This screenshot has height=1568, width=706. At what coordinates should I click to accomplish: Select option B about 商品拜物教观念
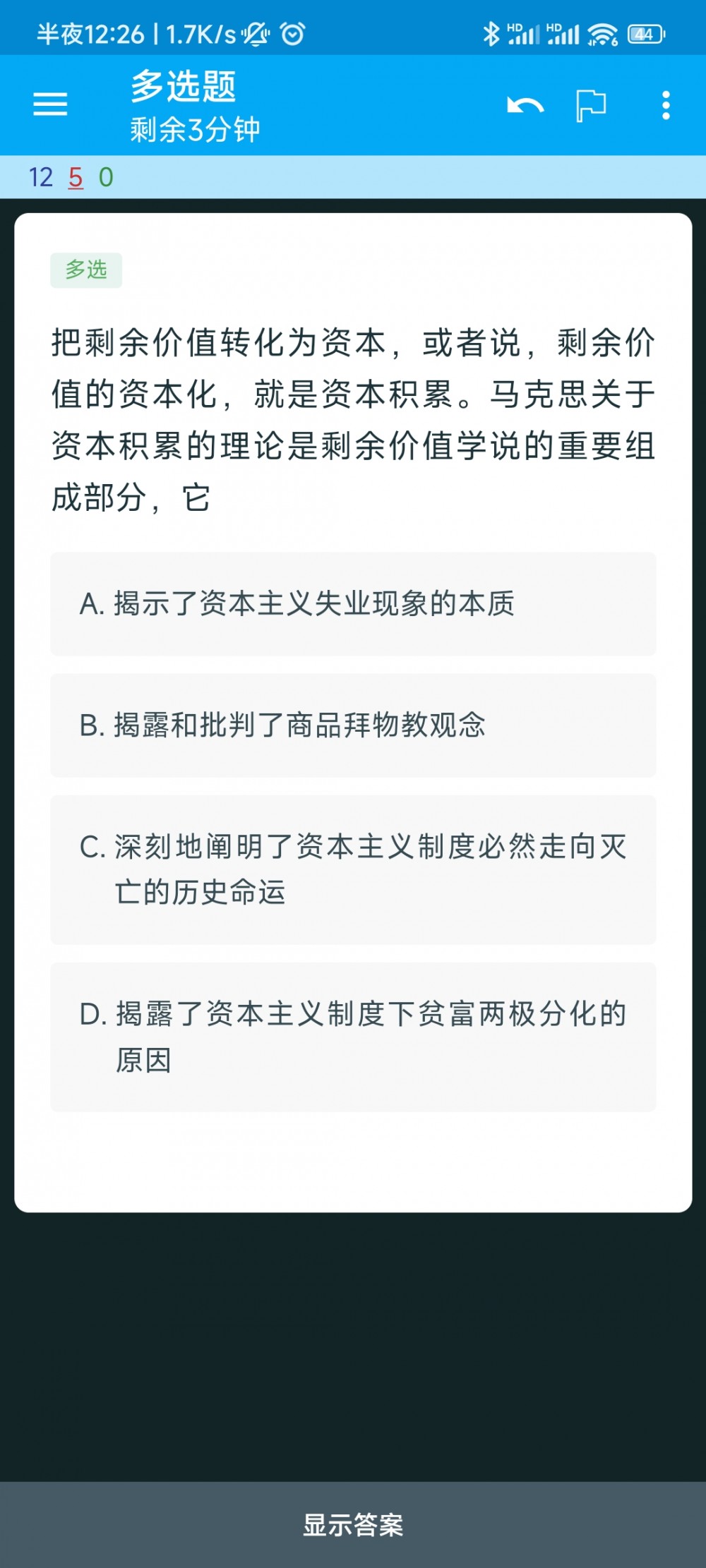(x=353, y=725)
